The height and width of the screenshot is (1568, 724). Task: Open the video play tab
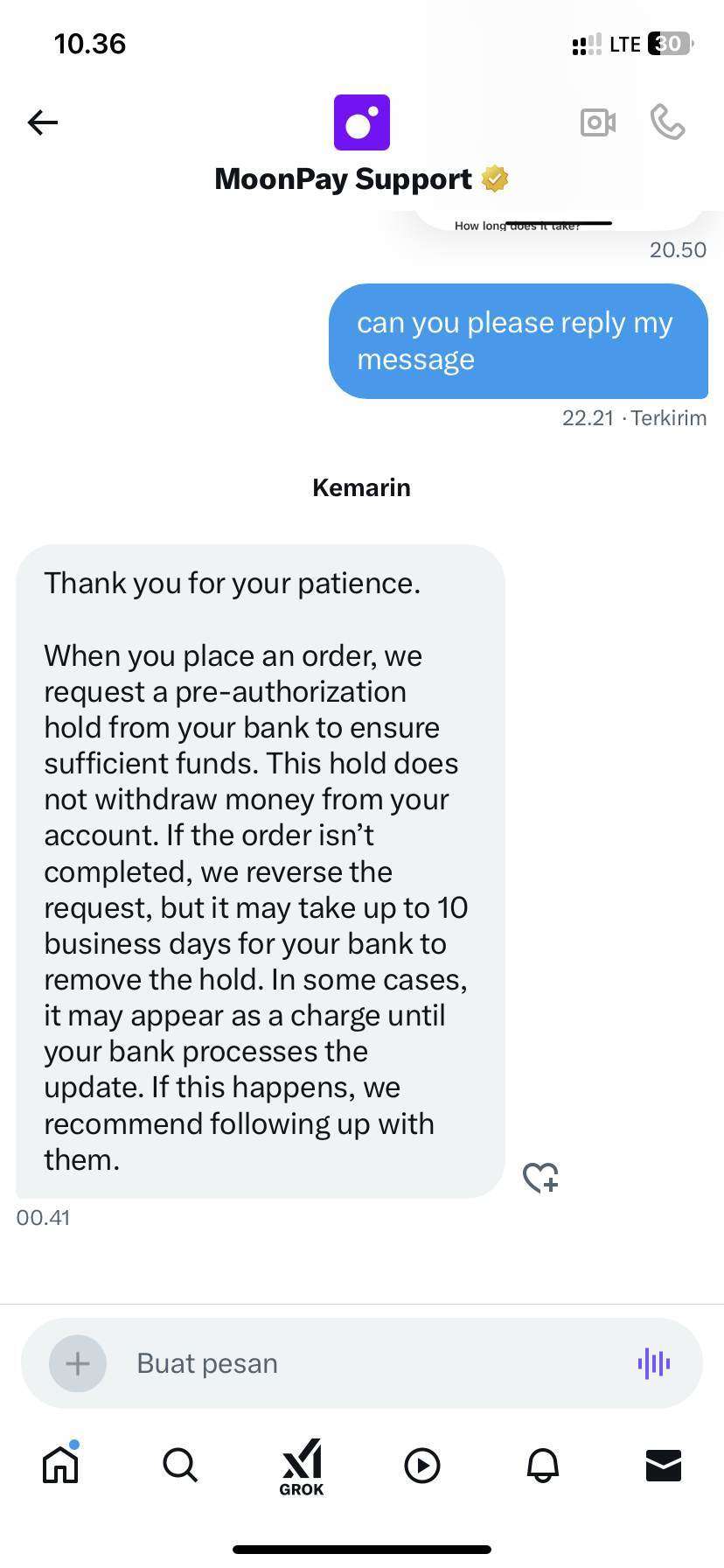422,1466
